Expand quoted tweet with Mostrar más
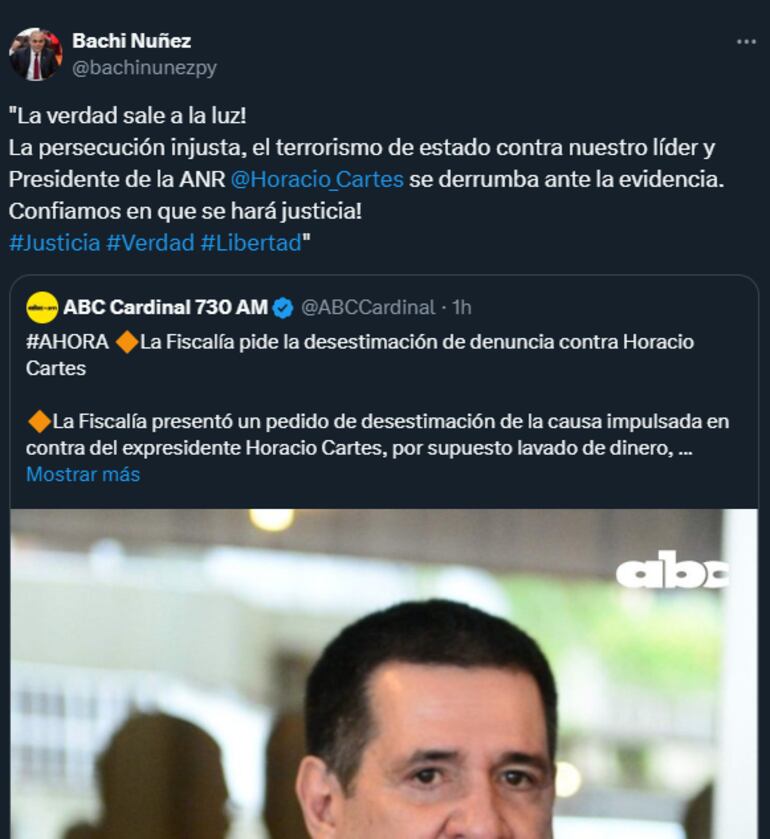 (x=83, y=474)
